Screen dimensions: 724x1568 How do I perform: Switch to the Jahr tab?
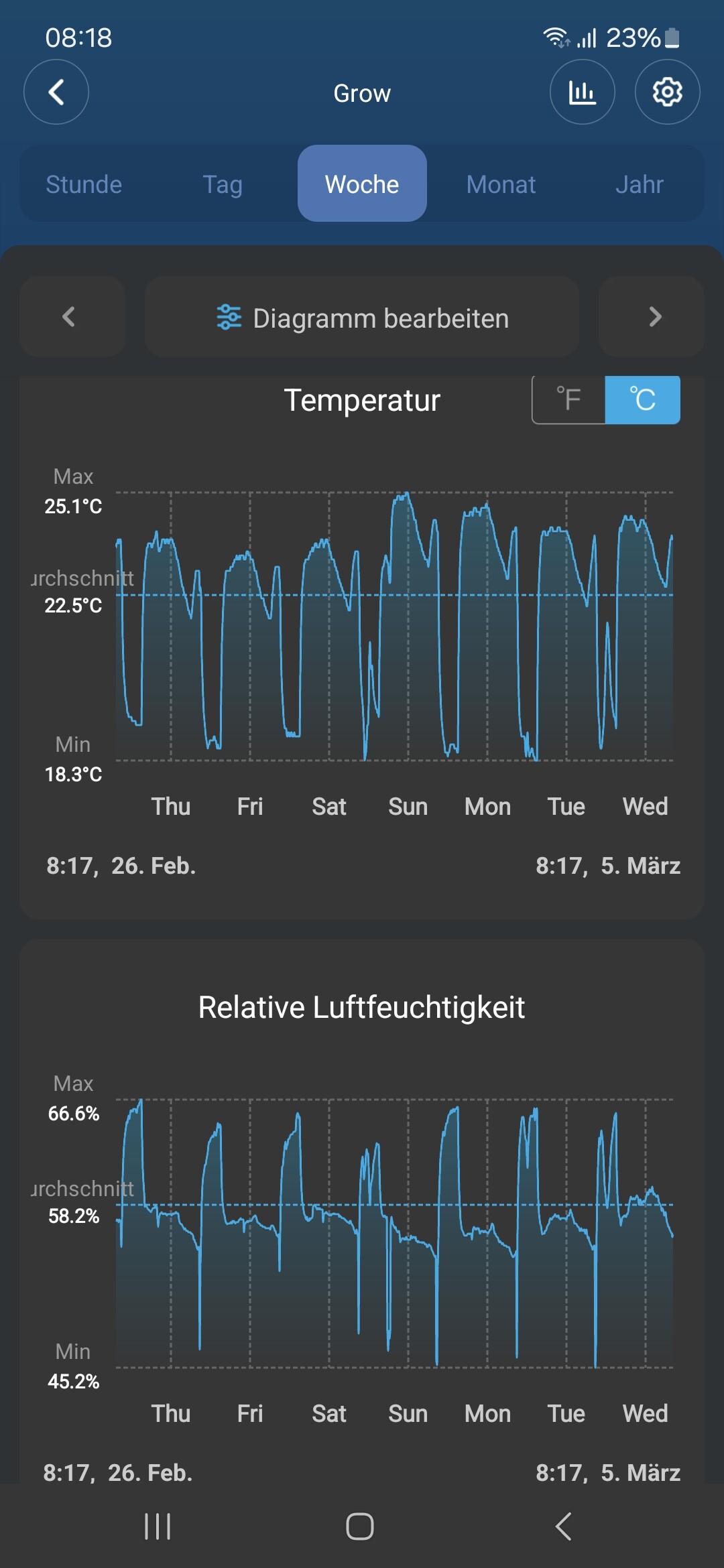point(640,184)
